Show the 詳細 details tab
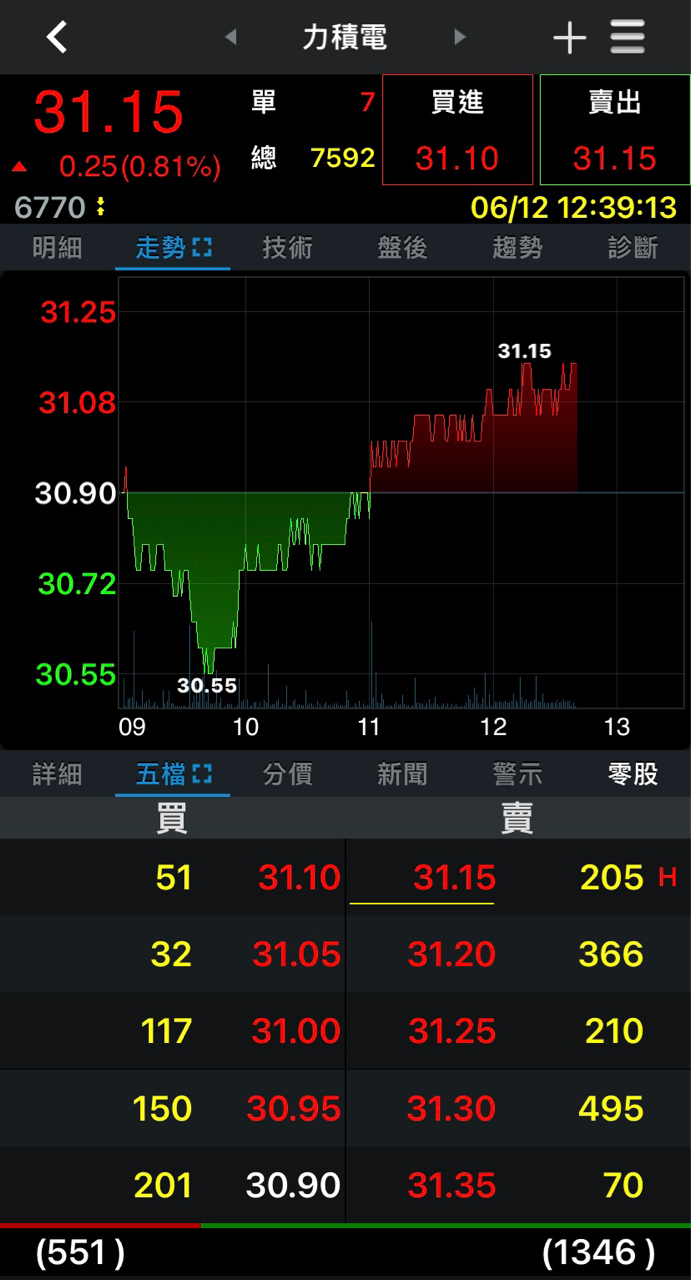Image resolution: width=691 pixels, height=1280 pixels. click(x=57, y=774)
